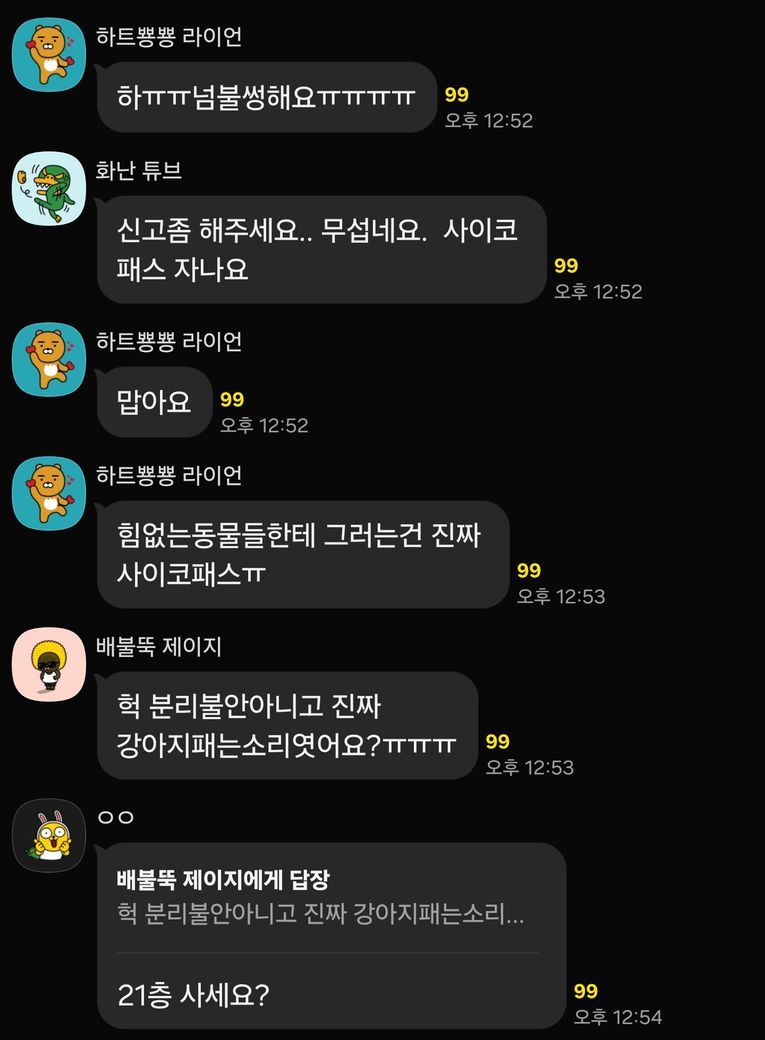Image resolution: width=765 pixels, height=1040 pixels.
Task: Jump to the quoted 배불뚝 제이지에게 답장 message
Action: coord(330,898)
